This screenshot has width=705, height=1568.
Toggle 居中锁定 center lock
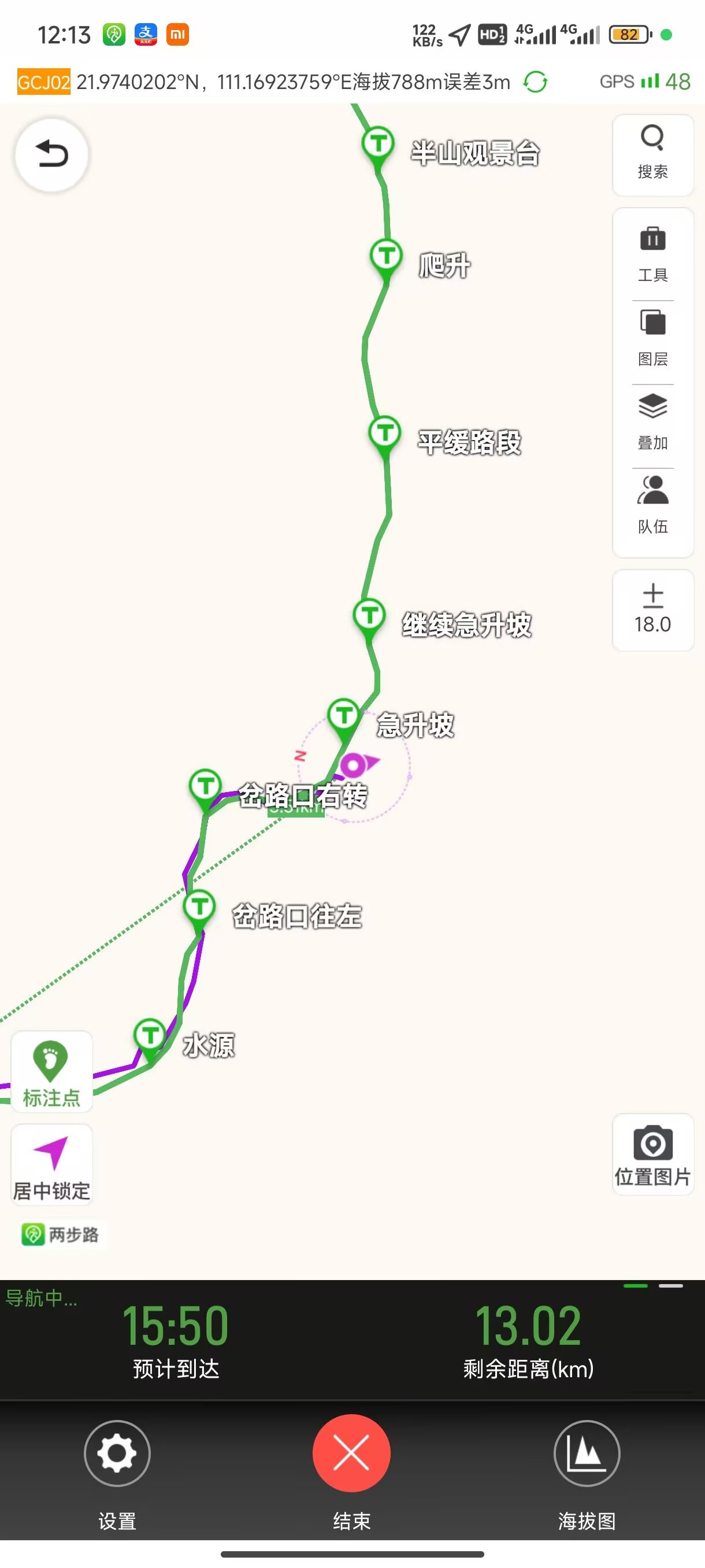coord(51,1164)
